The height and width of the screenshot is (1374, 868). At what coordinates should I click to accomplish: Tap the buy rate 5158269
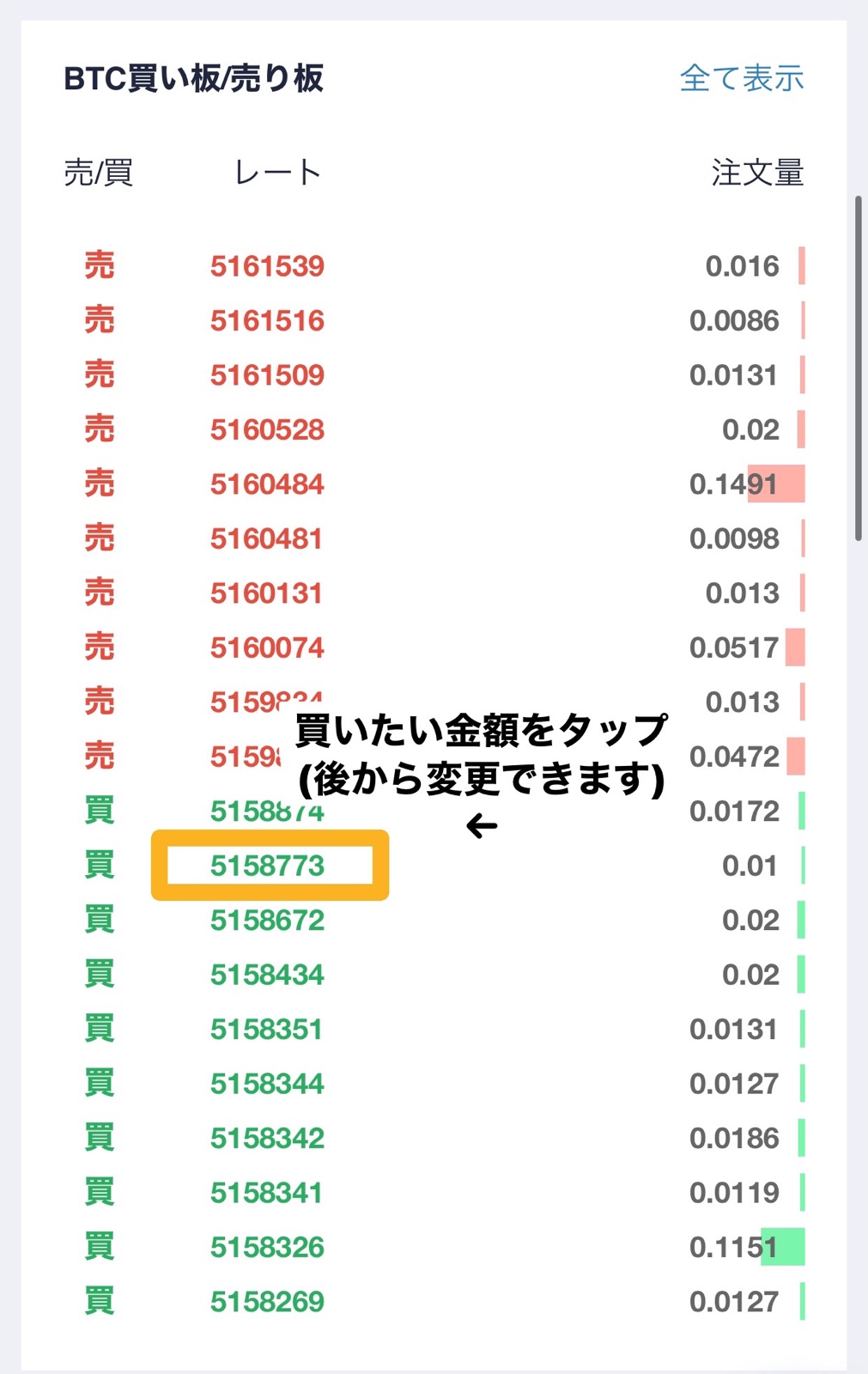267,1302
